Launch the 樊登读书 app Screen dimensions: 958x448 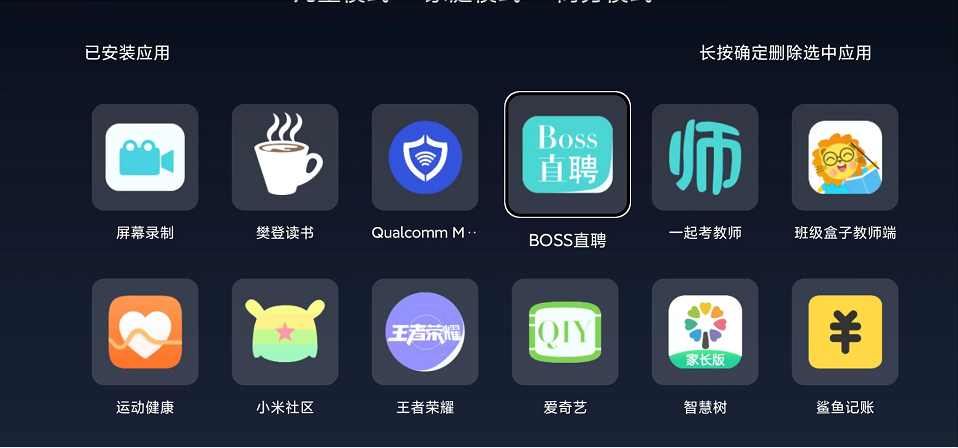285,157
